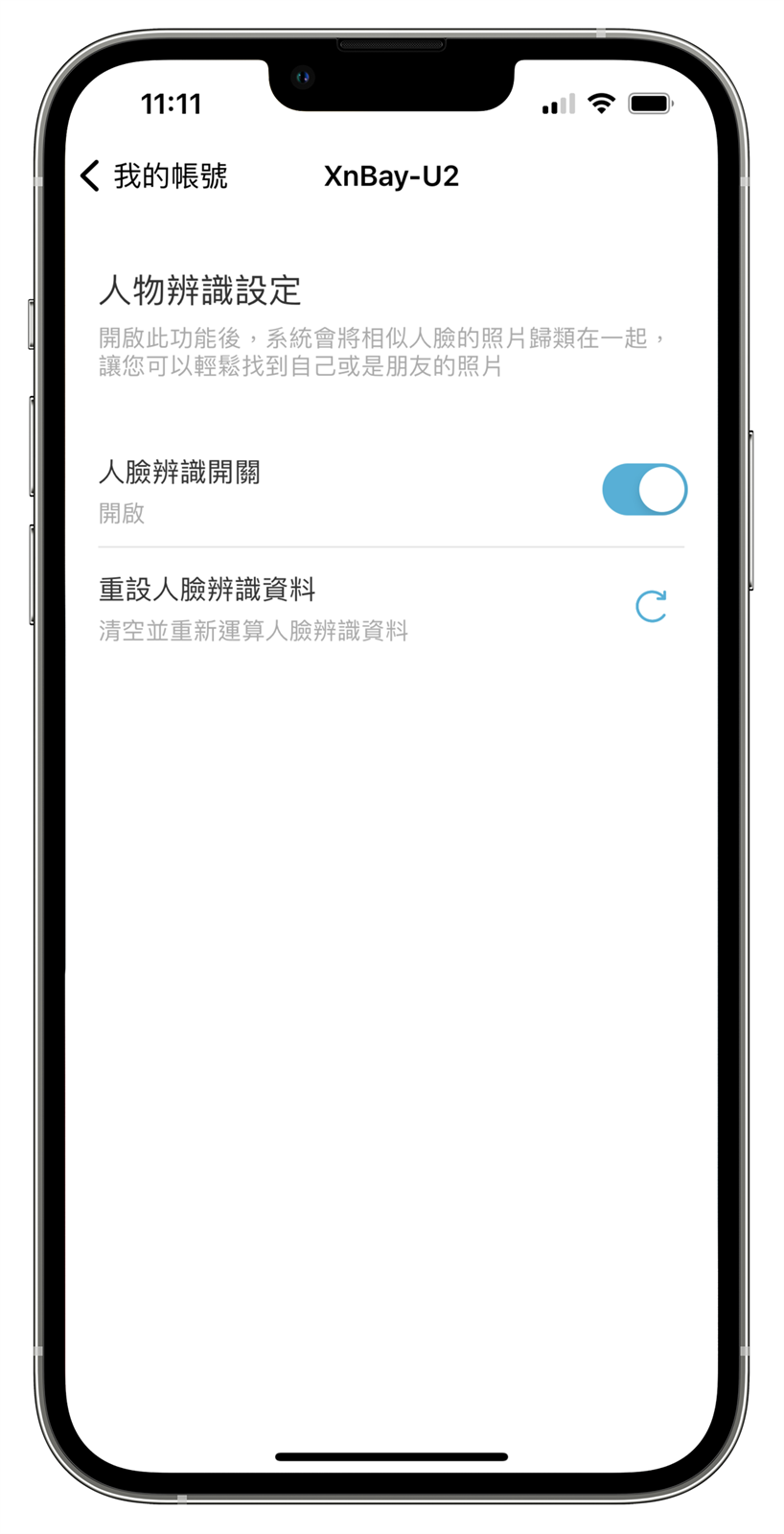The height and width of the screenshot is (1534, 784).
Task: Turn off the 人臉辨識開關 switch
Action: tap(644, 490)
